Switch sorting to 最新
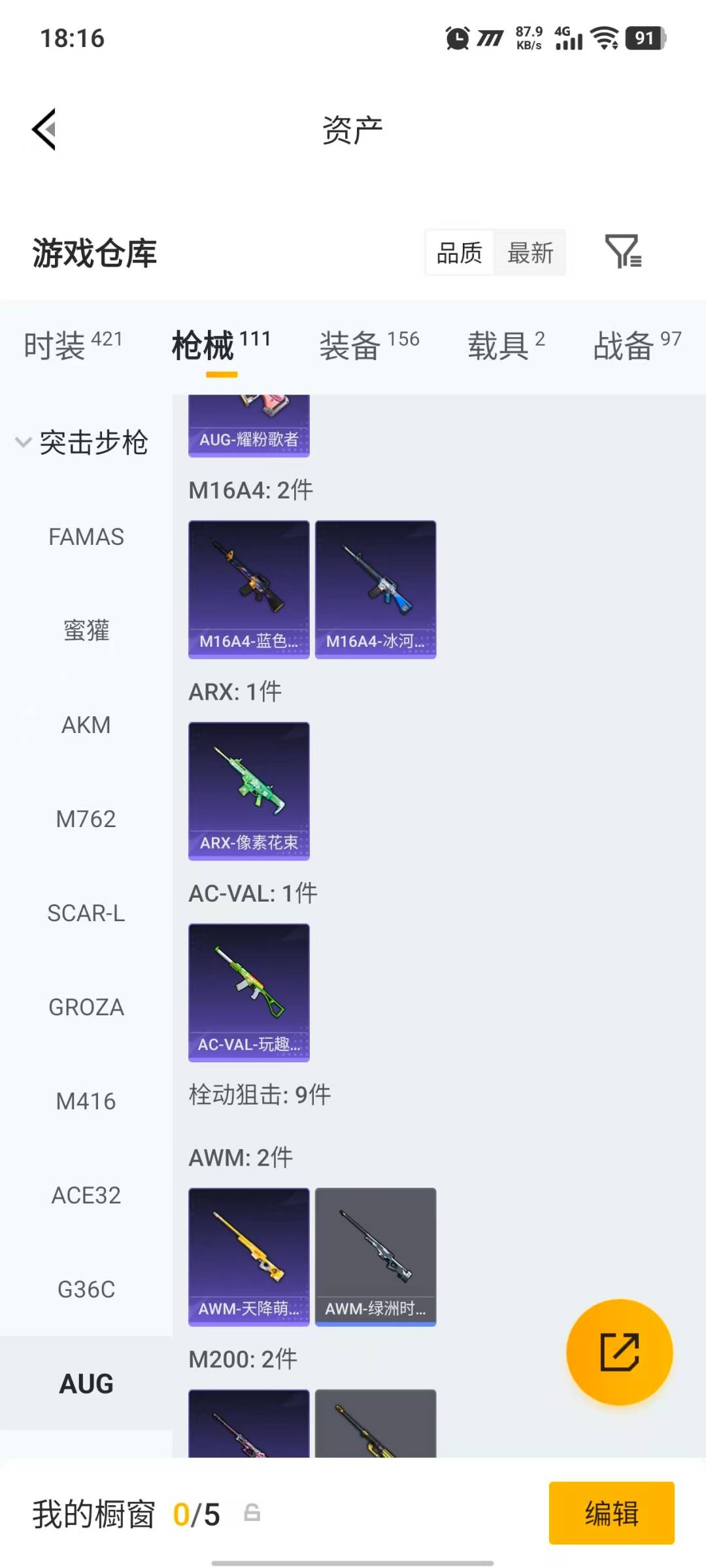Image resolution: width=706 pixels, height=1568 pixels. (x=531, y=253)
